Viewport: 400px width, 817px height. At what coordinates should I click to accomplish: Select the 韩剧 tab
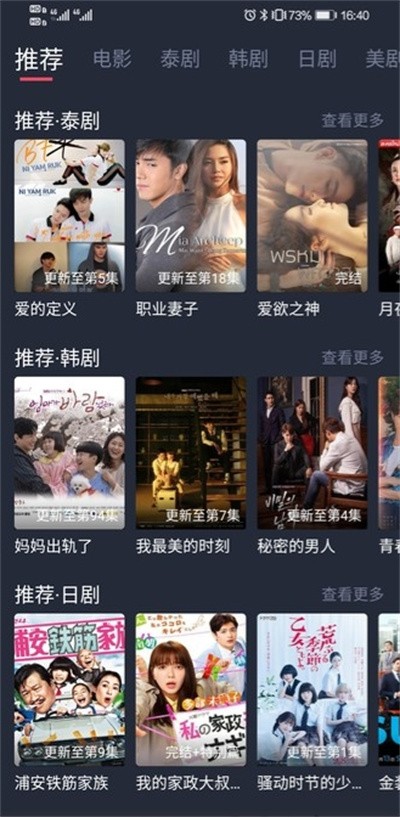coord(248,59)
